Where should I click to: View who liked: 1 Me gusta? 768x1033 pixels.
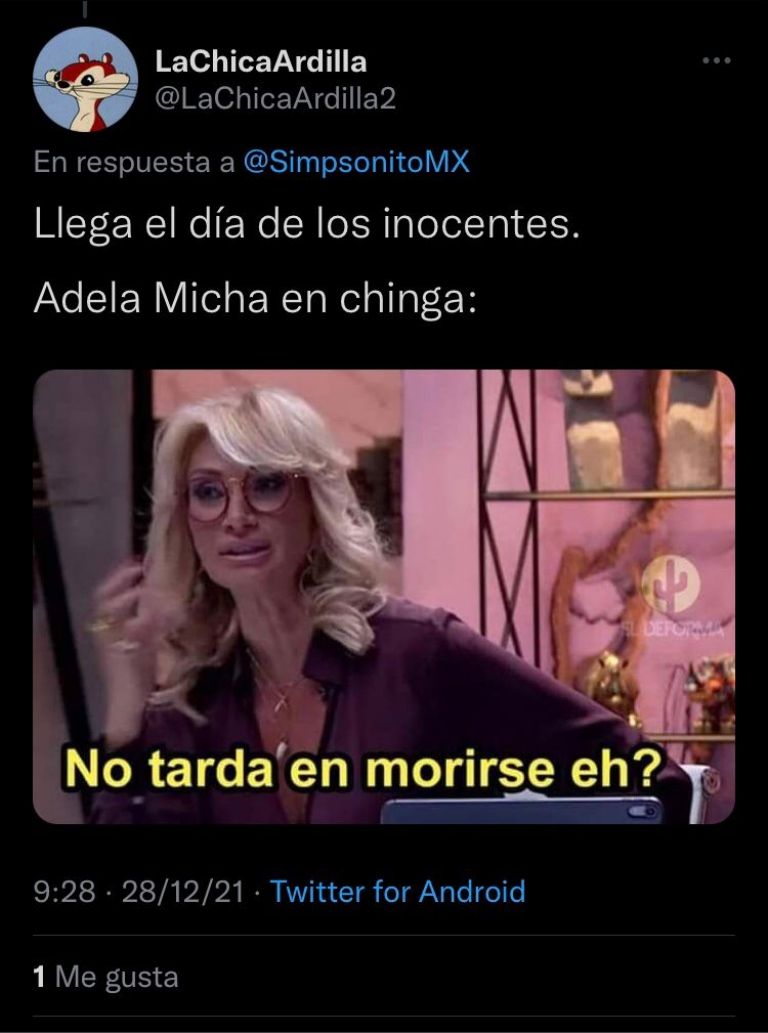point(105,976)
